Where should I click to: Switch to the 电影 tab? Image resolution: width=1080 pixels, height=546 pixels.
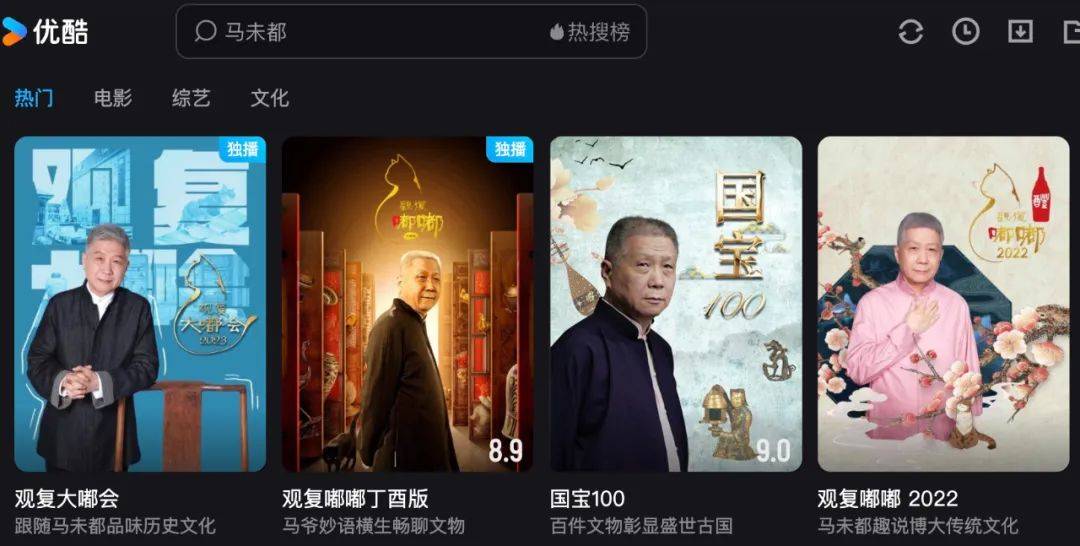pyautogui.click(x=113, y=98)
